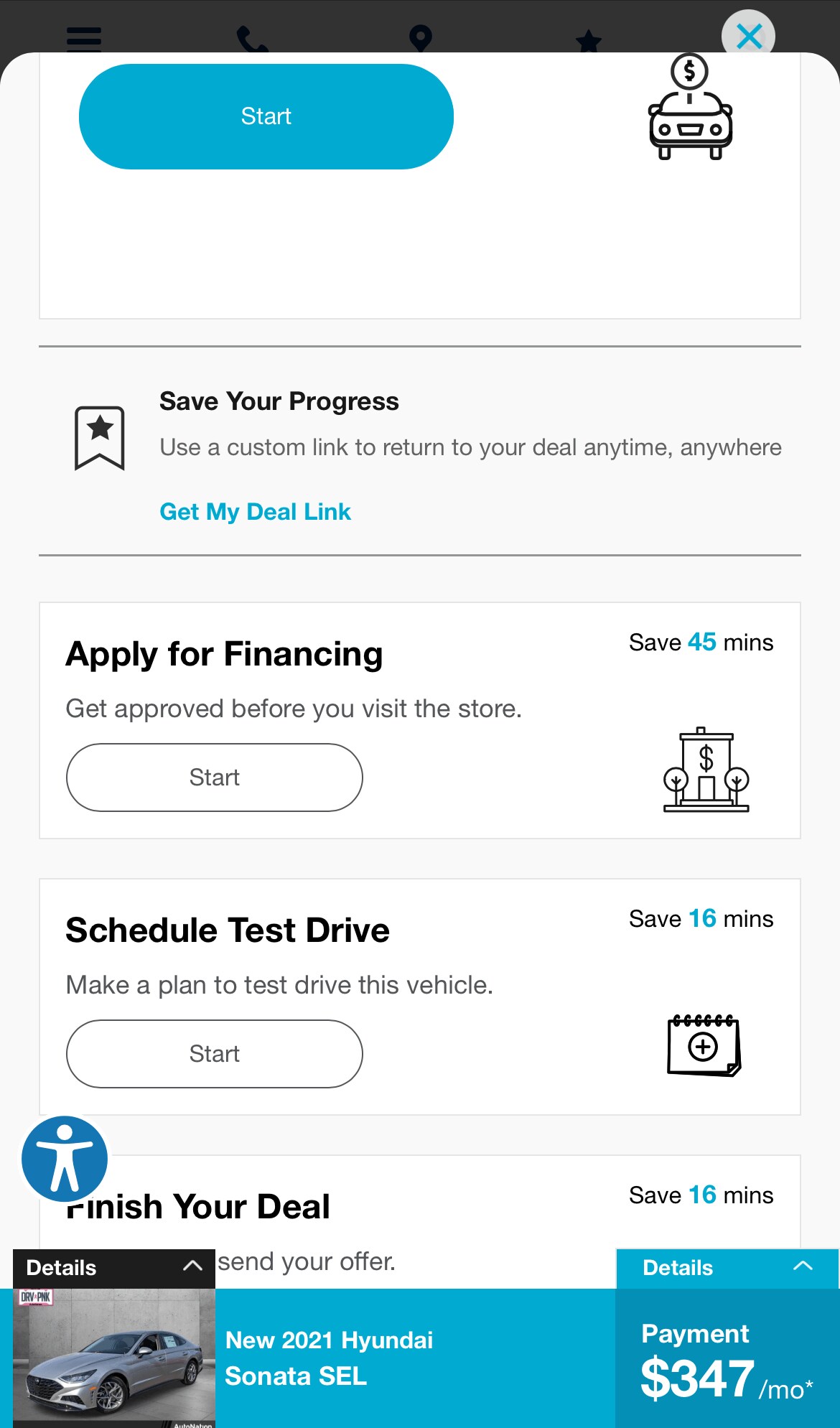Click Get My Deal Link
840x1428 pixels.
click(x=255, y=512)
